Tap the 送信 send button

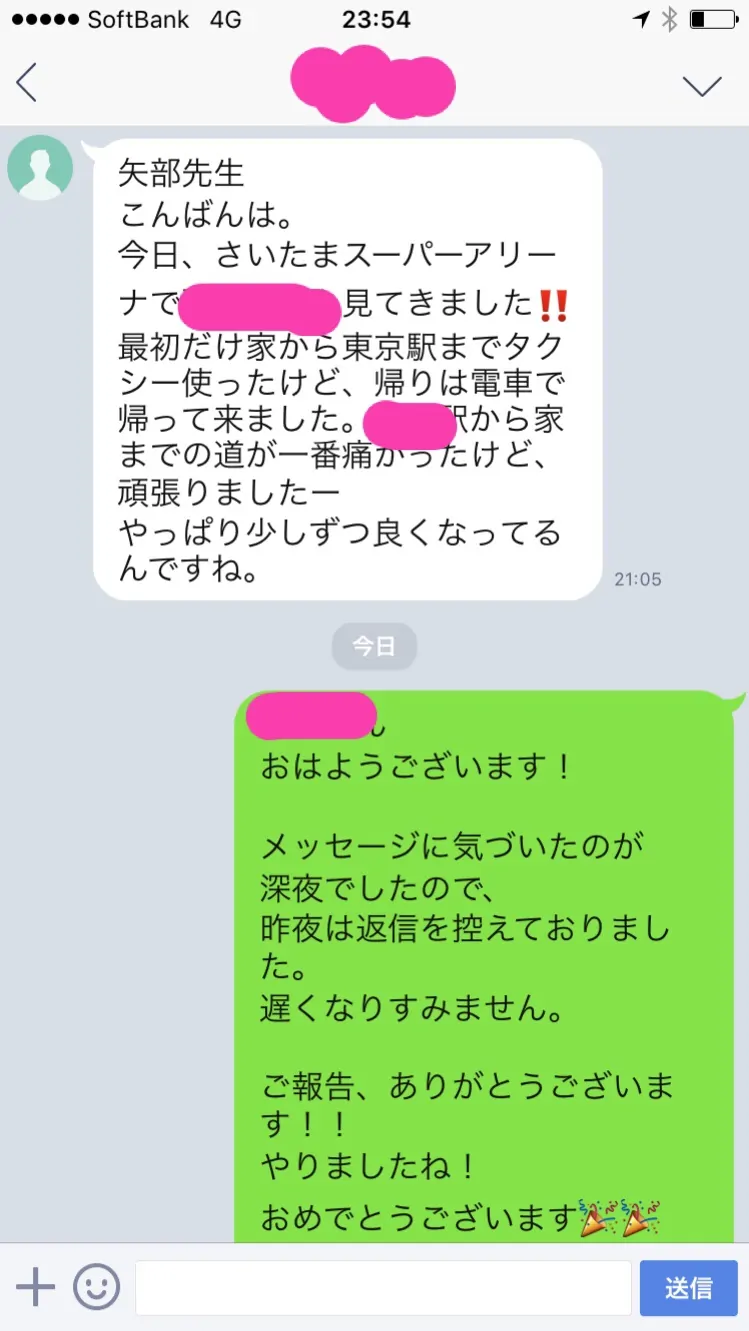point(688,1287)
